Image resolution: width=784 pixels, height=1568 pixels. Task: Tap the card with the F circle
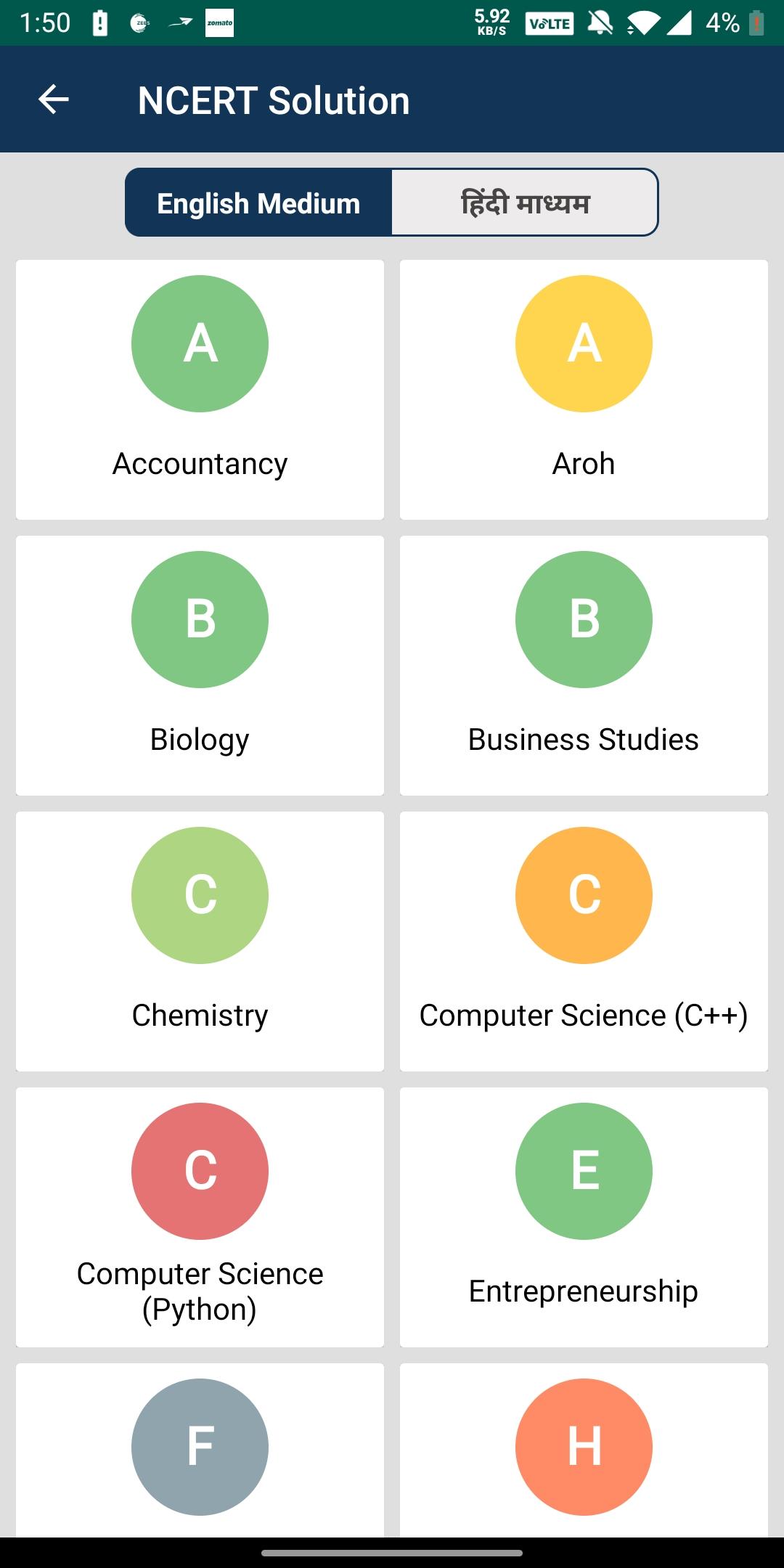click(x=200, y=1450)
